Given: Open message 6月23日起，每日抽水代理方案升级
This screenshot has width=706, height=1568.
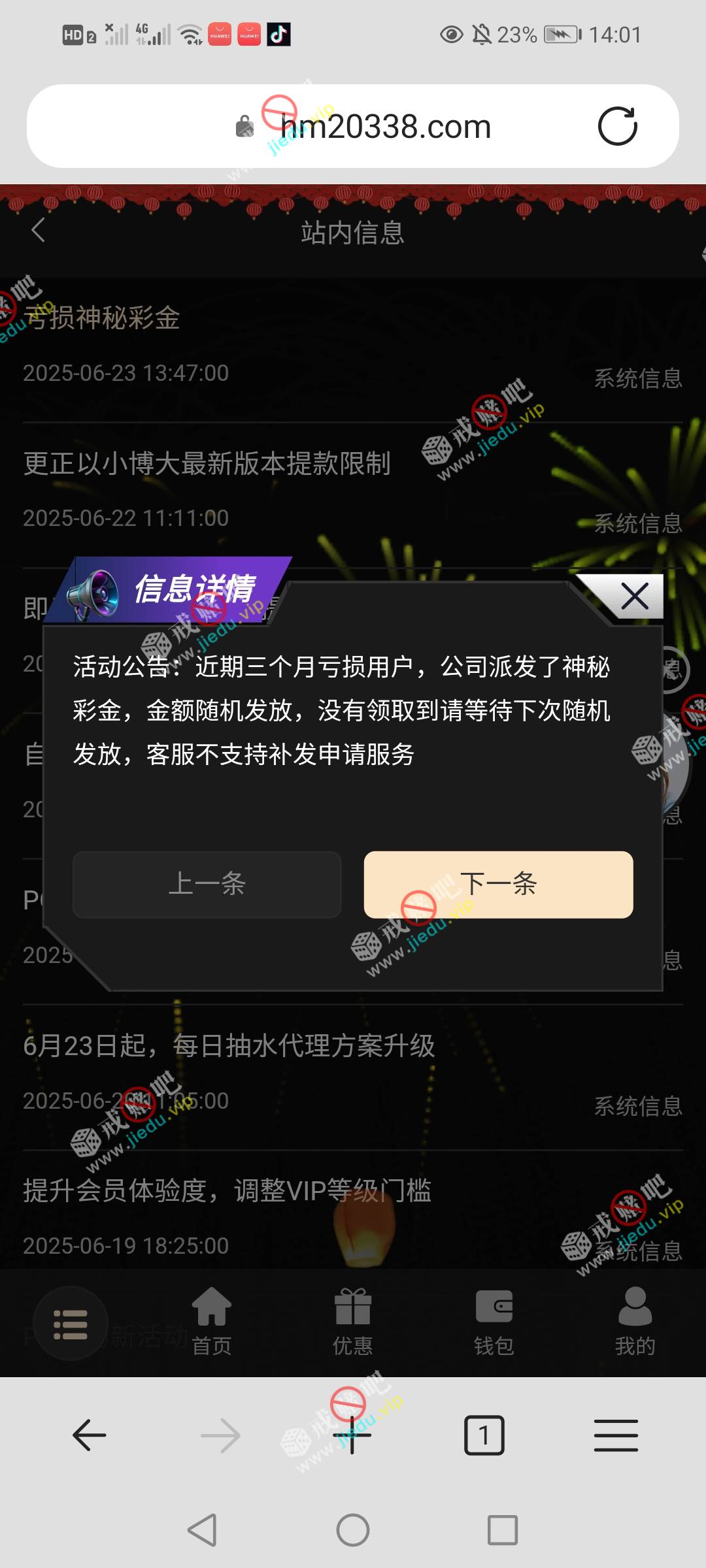Looking at the screenshot, I should [229, 1046].
